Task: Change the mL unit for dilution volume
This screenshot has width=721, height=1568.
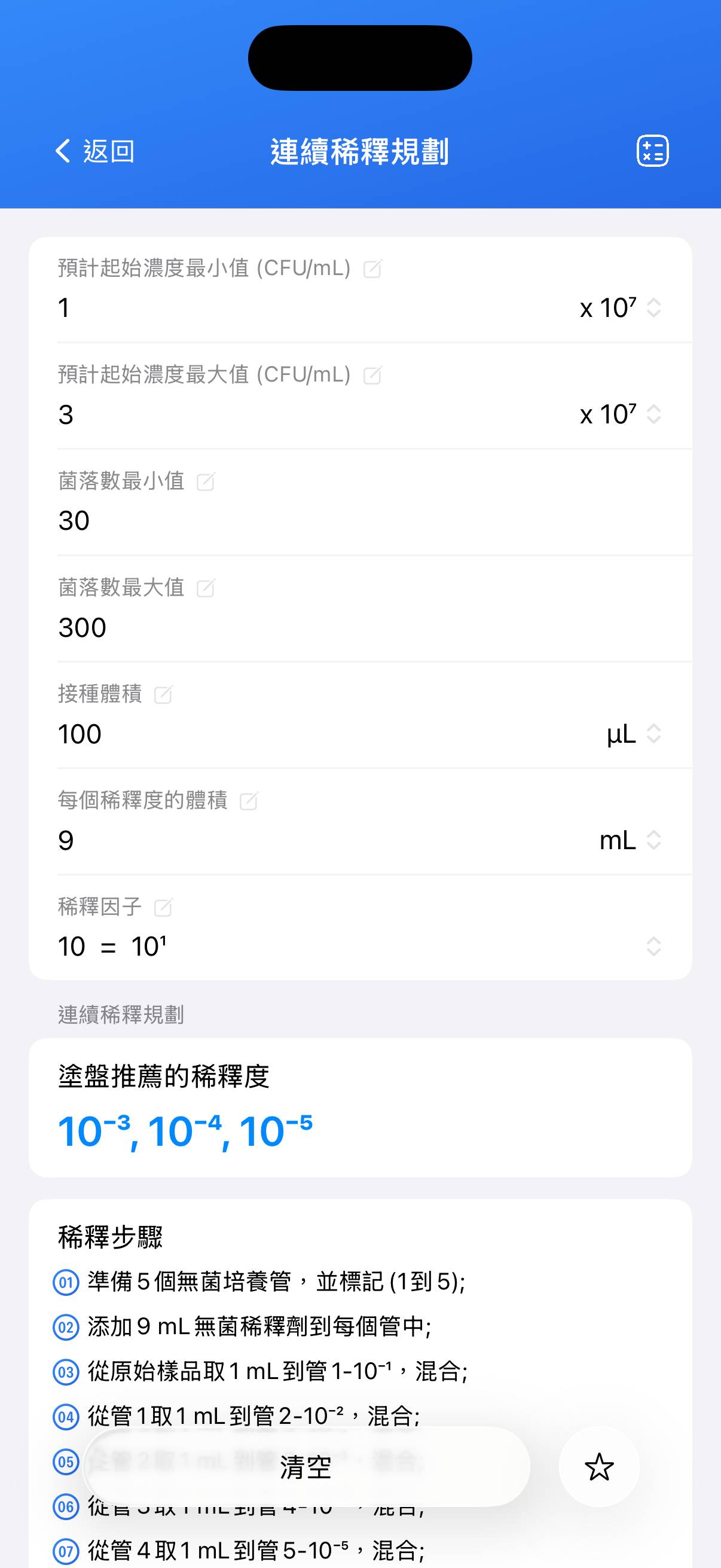Action: [630, 841]
